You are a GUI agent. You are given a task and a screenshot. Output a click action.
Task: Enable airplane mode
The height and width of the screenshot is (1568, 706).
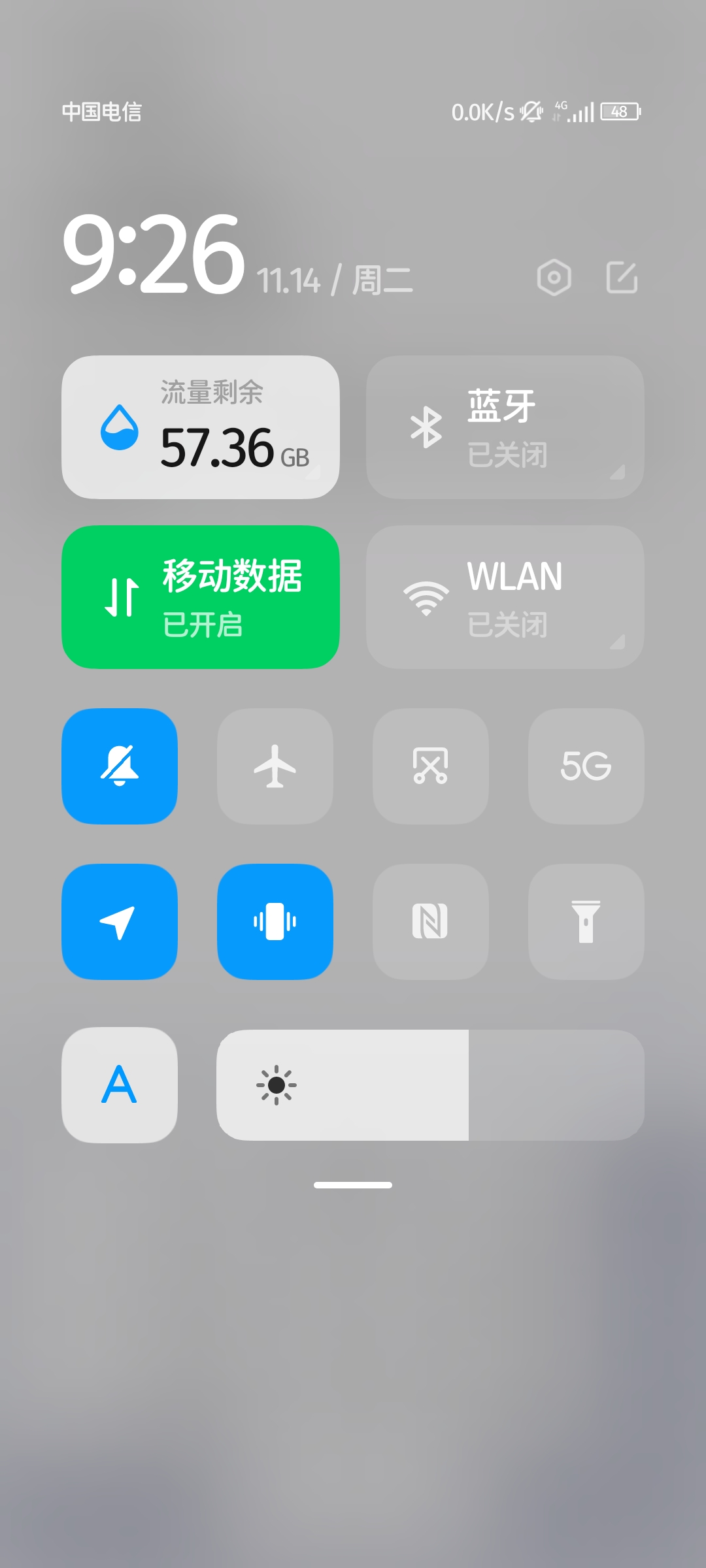pos(275,766)
